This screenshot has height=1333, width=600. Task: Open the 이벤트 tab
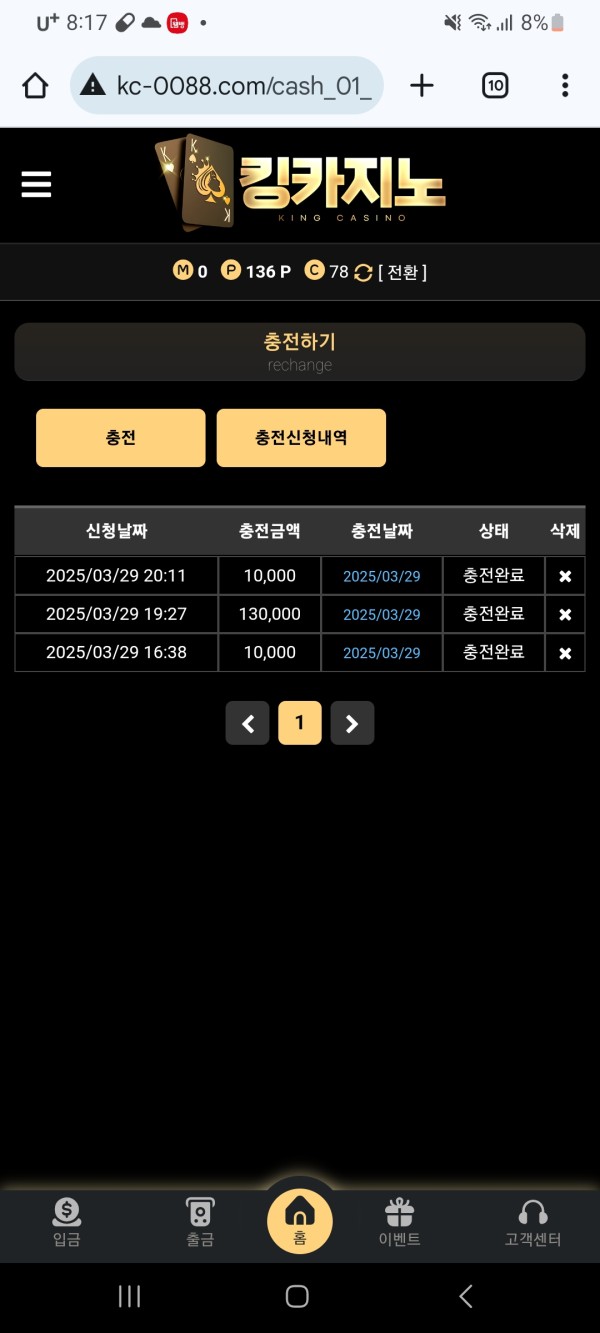pos(399,1222)
